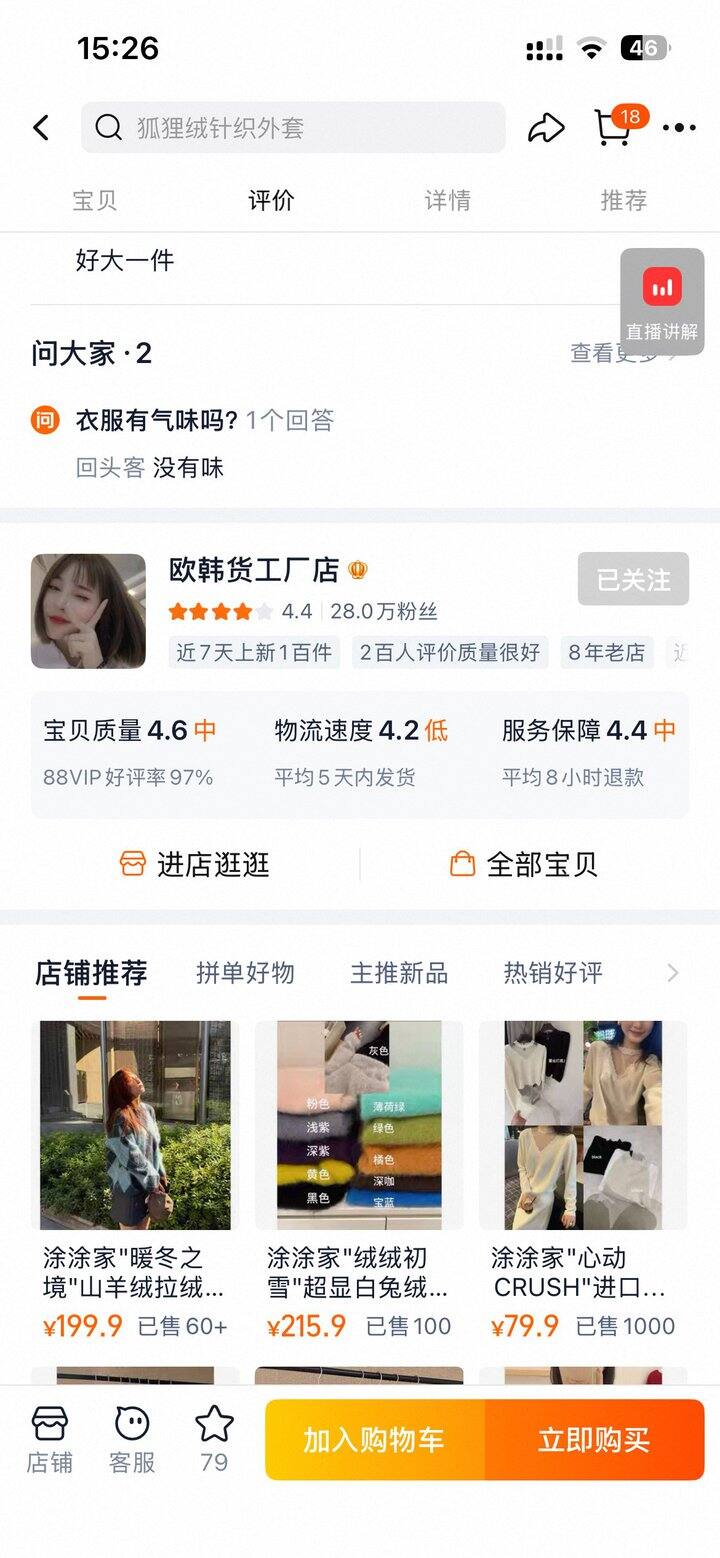Tap the 已关注 button for 欧韩货工厂店
The image size is (720, 1558).
(x=633, y=579)
